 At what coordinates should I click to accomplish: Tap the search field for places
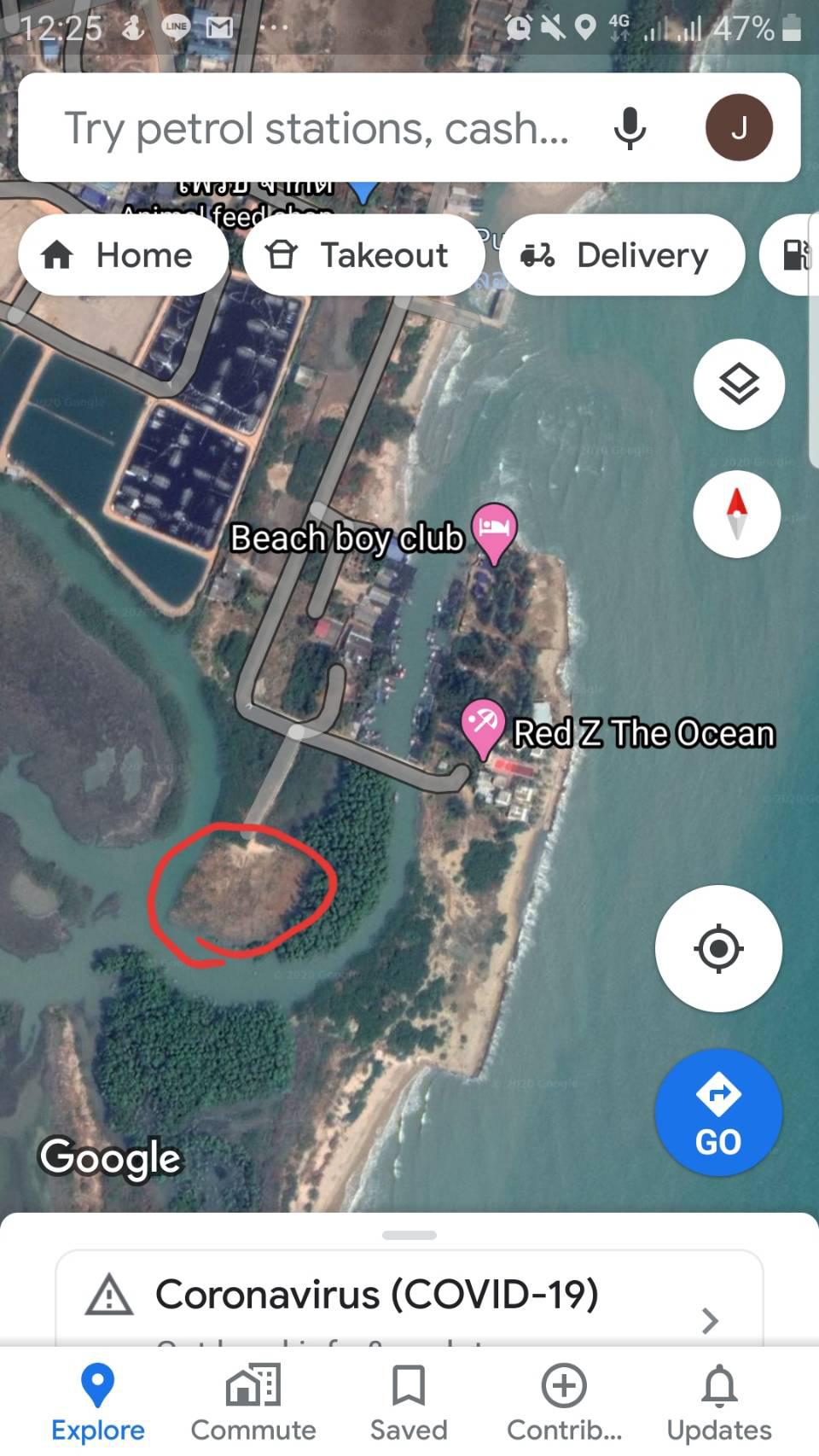[316, 128]
